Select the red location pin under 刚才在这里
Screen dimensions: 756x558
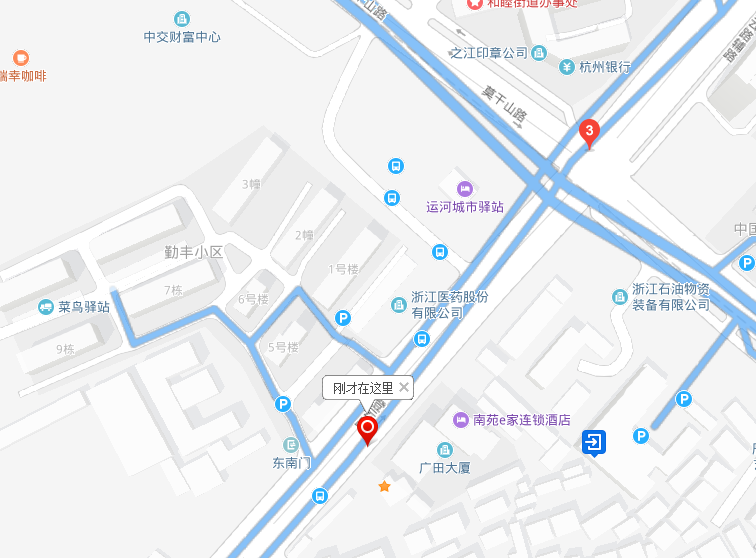pyautogui.click(x=367, y=430)
